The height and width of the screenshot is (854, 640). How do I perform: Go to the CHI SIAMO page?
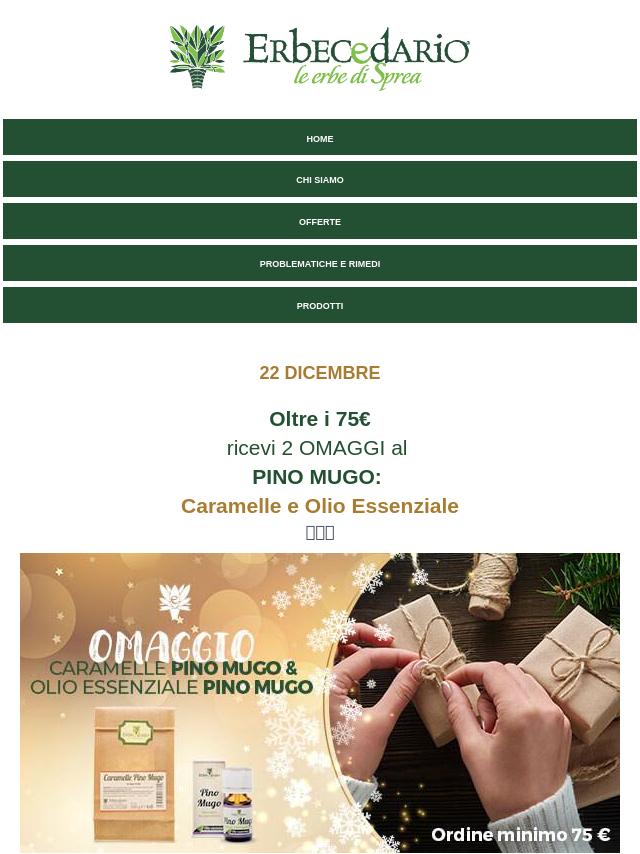tap(320, 180)
